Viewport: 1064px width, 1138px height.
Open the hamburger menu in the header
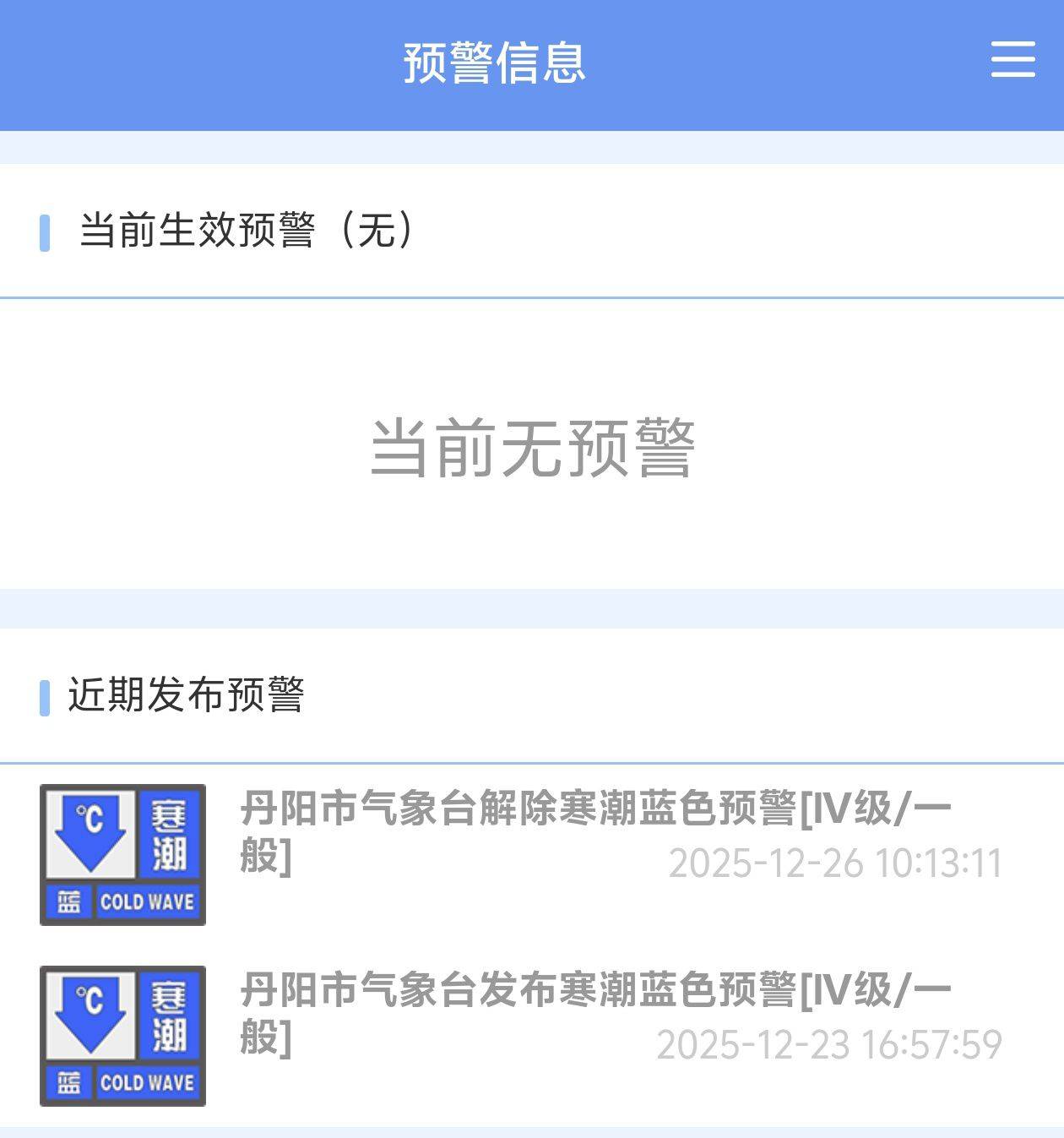coord(1012,60)
